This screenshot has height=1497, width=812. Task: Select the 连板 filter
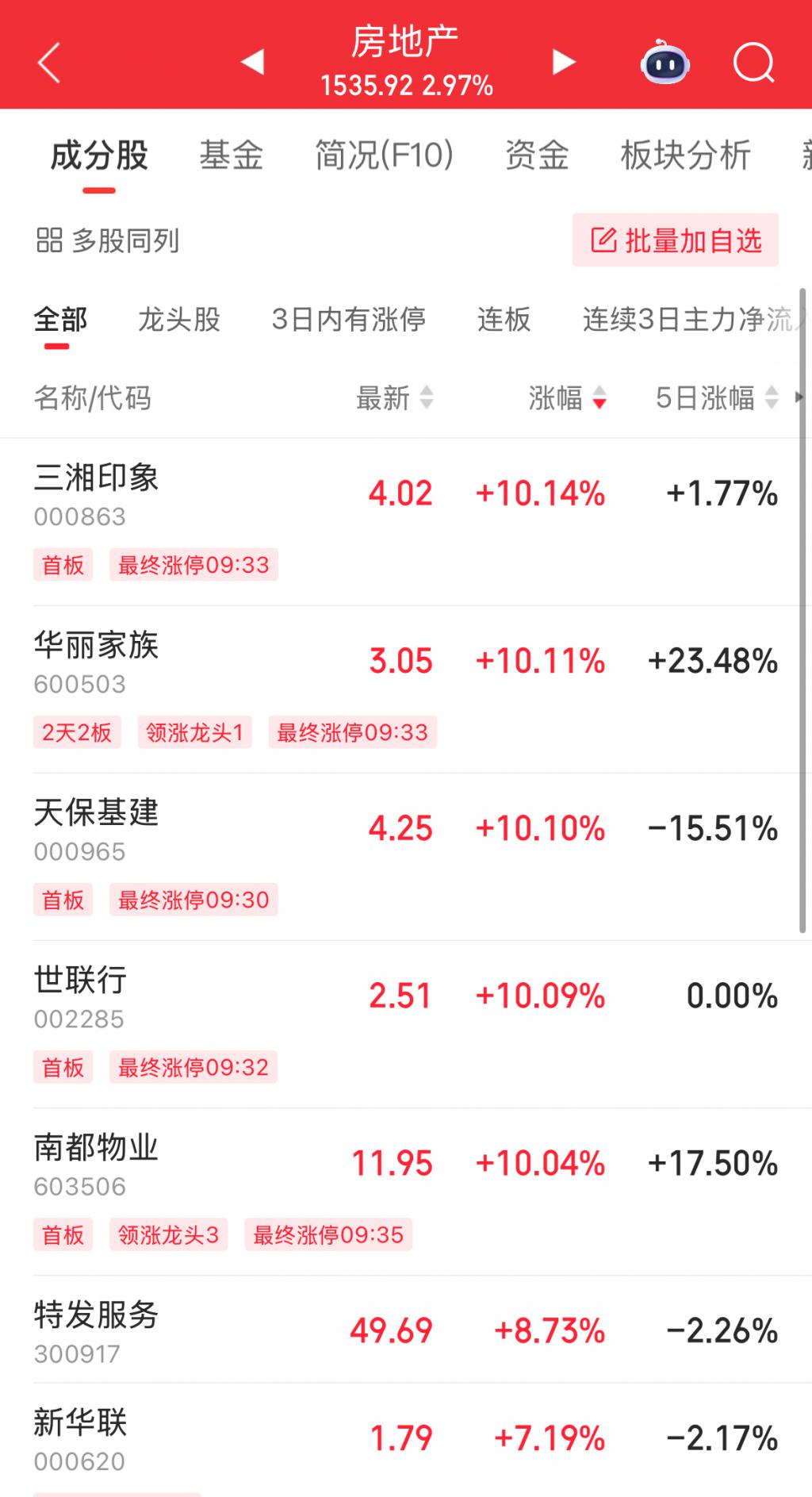pos(504,319)
